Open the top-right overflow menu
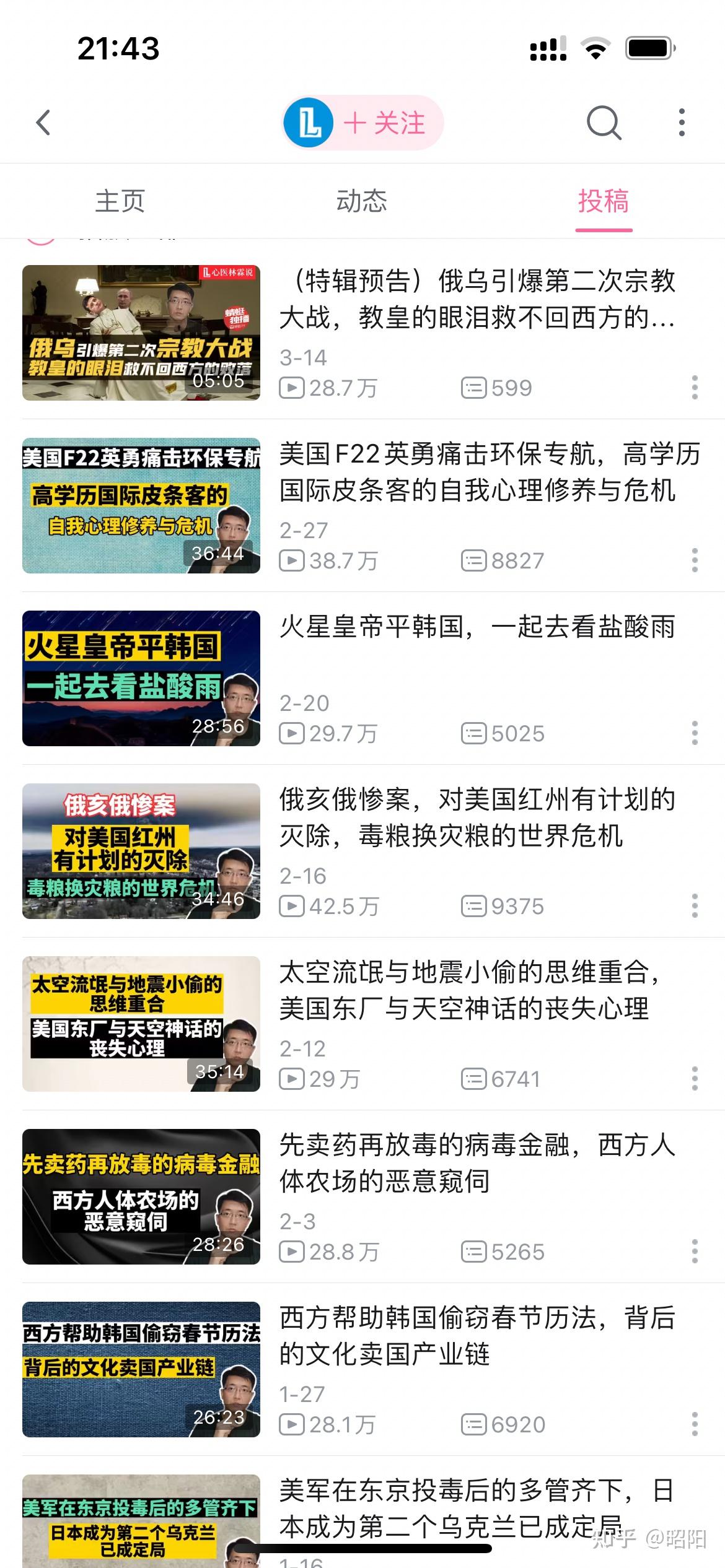This screenshot has width=725, height=1568. tap(682, 123)
